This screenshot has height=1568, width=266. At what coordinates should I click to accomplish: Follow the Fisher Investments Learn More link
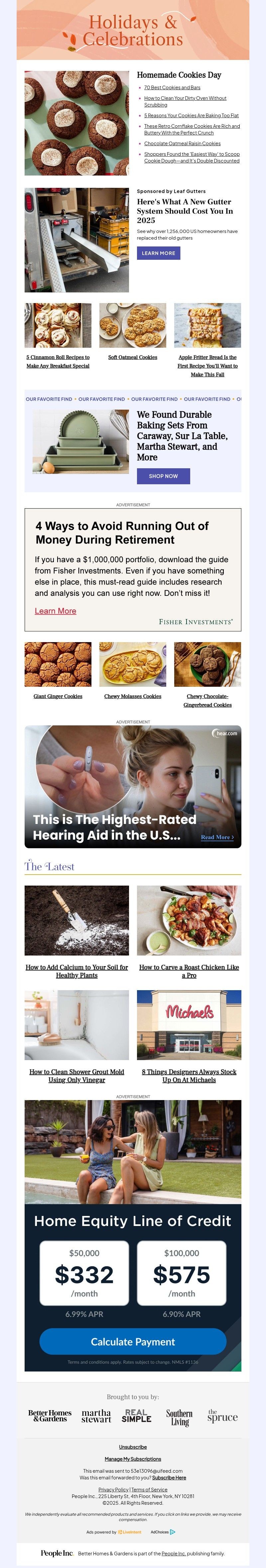coord(55,611)
